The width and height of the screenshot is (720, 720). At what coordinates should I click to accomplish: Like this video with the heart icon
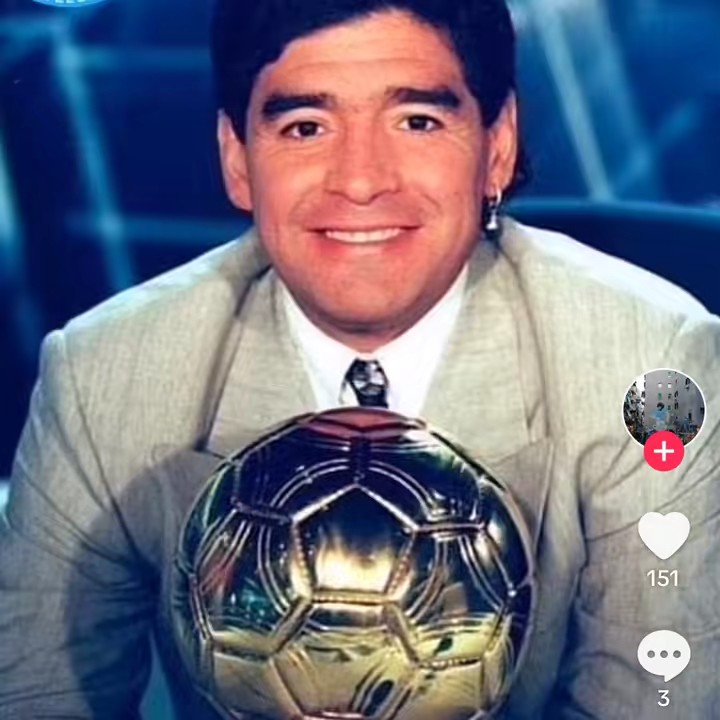[x=664, y=536]
